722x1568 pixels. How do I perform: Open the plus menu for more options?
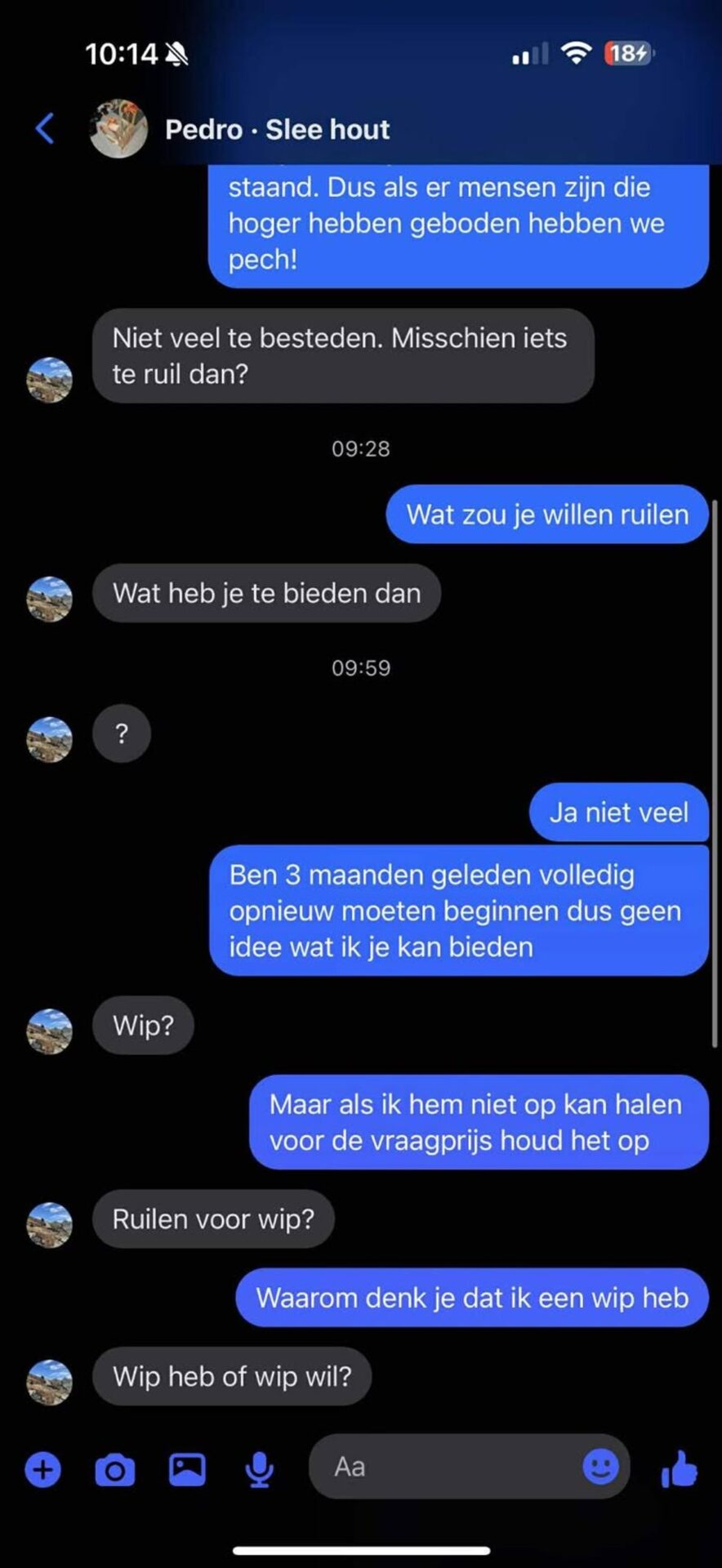[x=43, y=1469]
